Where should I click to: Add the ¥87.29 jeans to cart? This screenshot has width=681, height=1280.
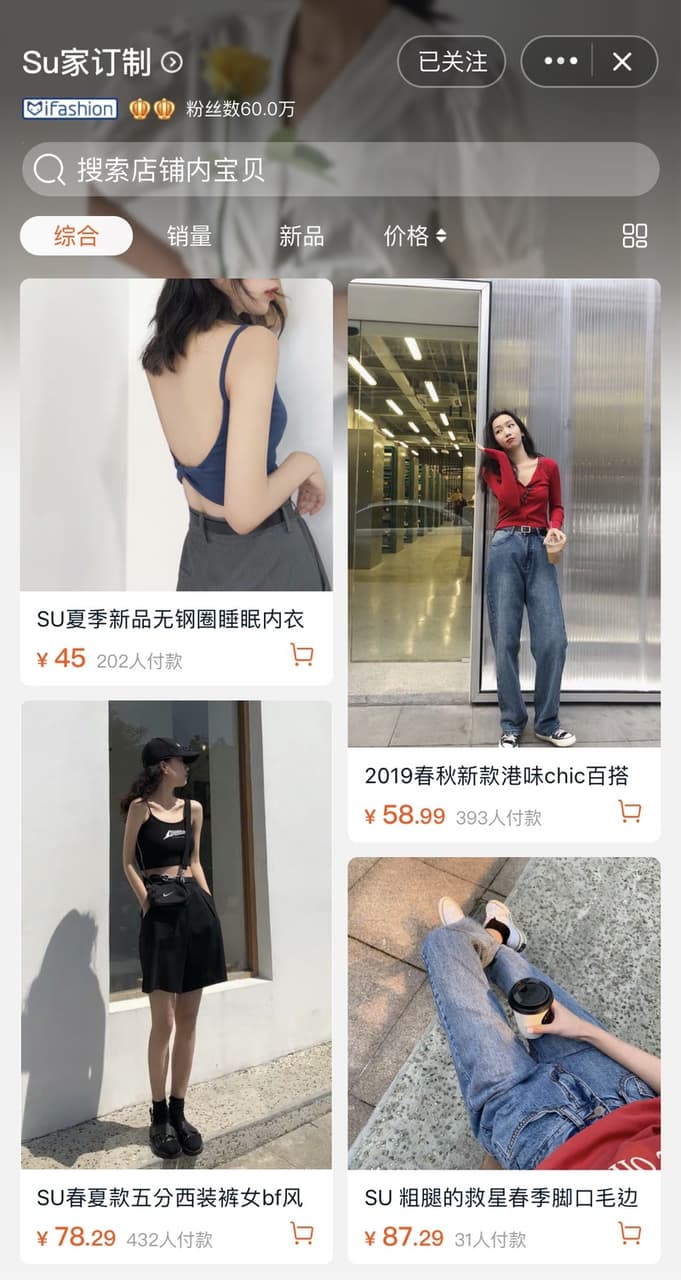[x=630, y=1233]
